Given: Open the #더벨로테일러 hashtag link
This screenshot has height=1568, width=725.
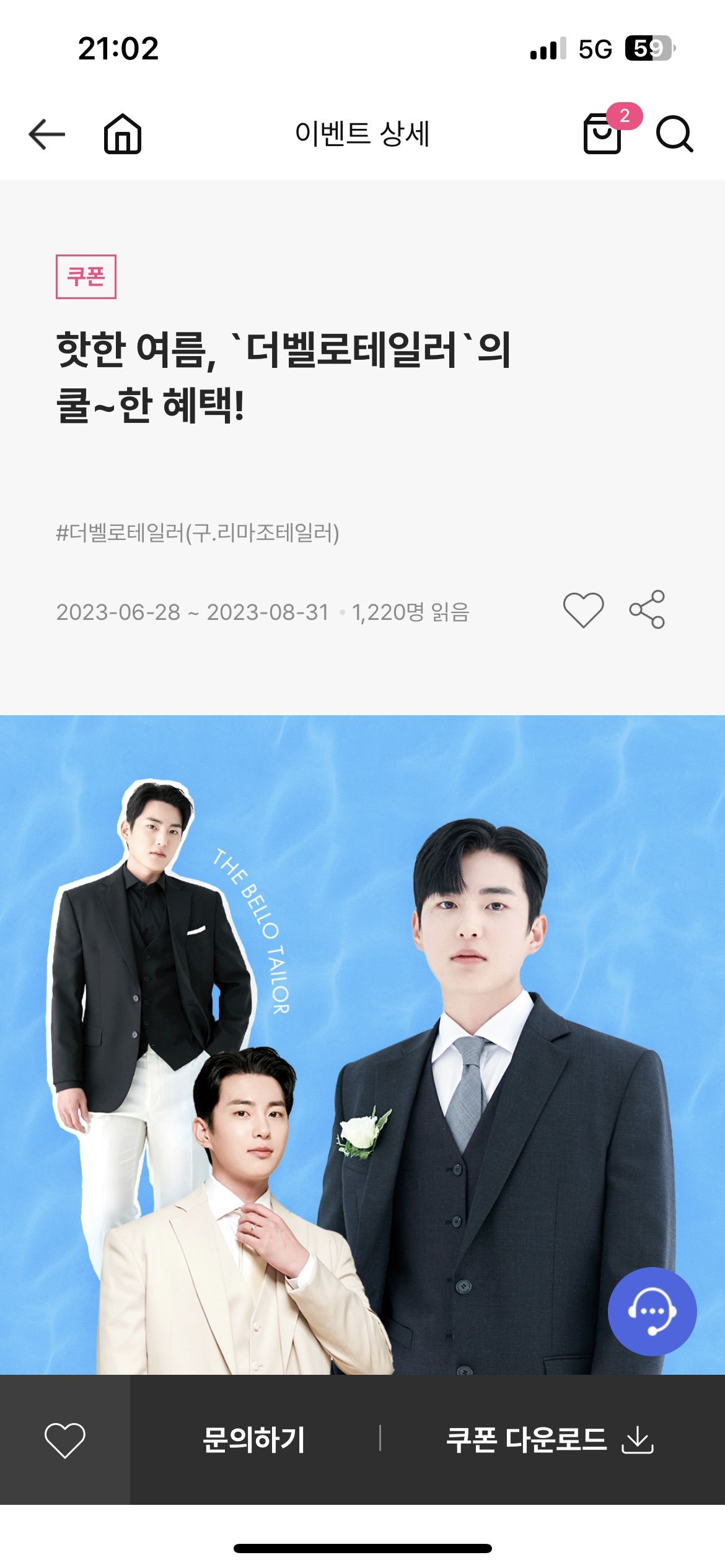Looking at the screenshot, I should point(198,533).
